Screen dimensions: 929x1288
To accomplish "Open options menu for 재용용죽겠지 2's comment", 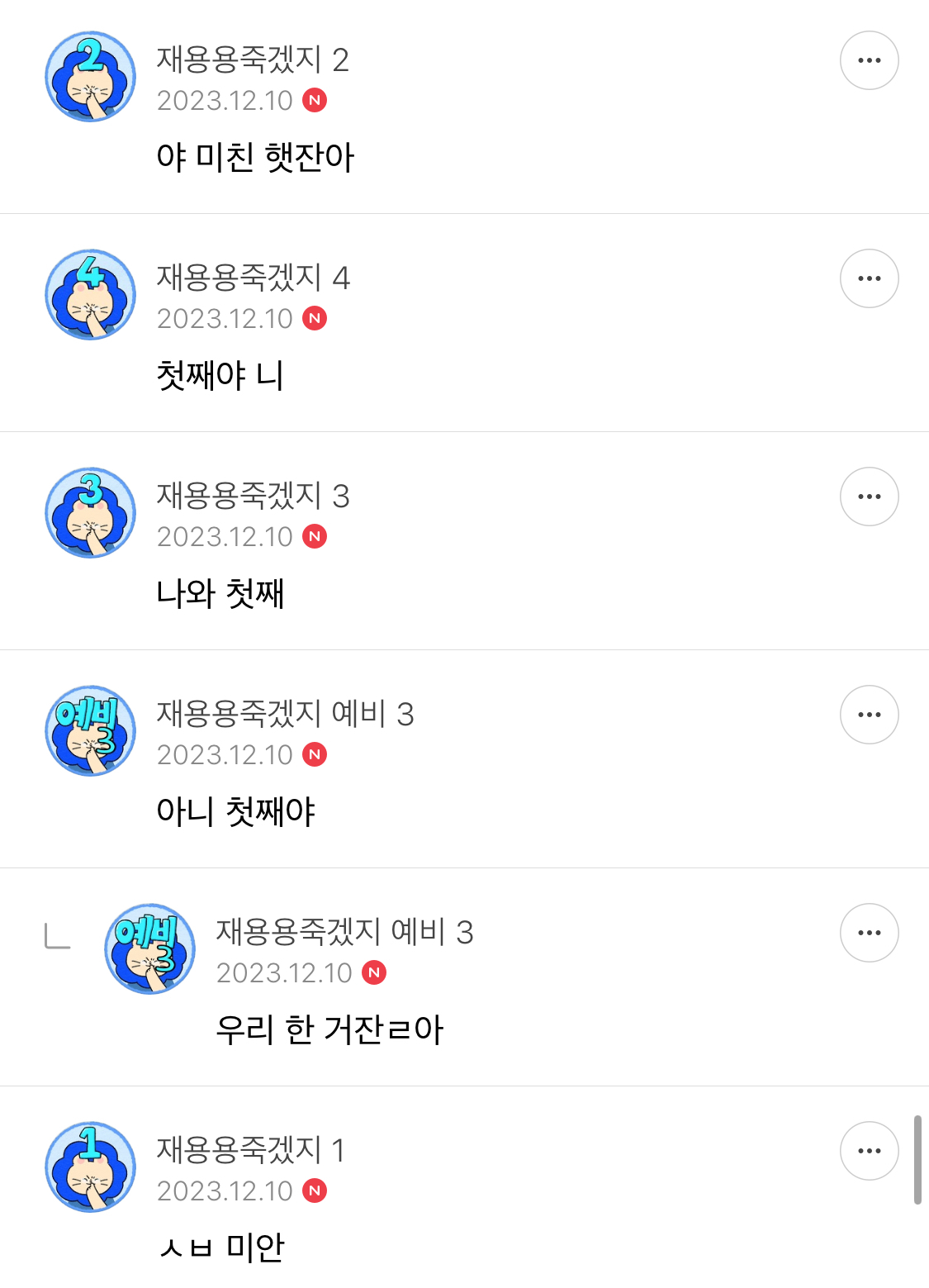I will [869, 60].
